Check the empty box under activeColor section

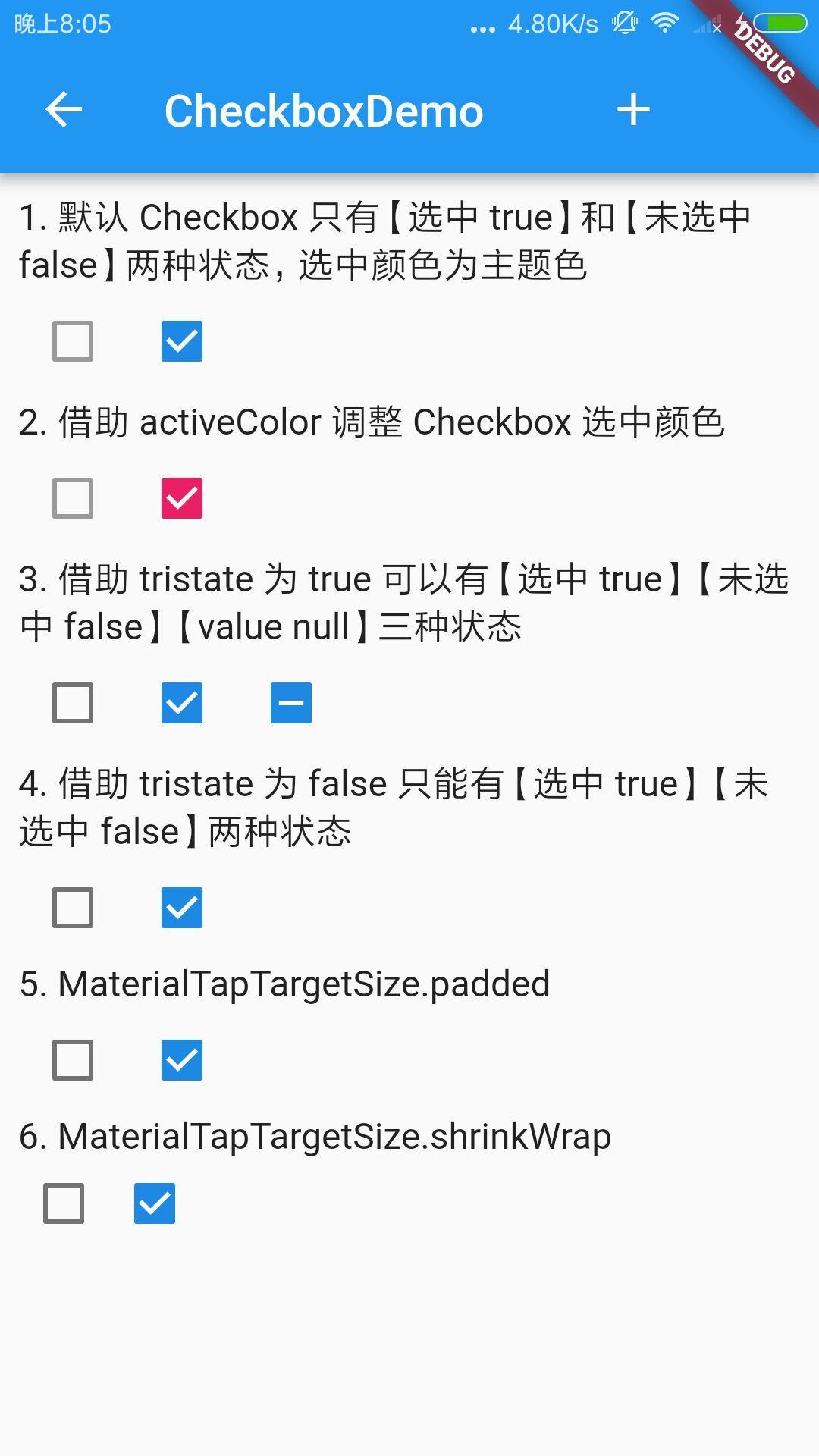coord(73,498)
